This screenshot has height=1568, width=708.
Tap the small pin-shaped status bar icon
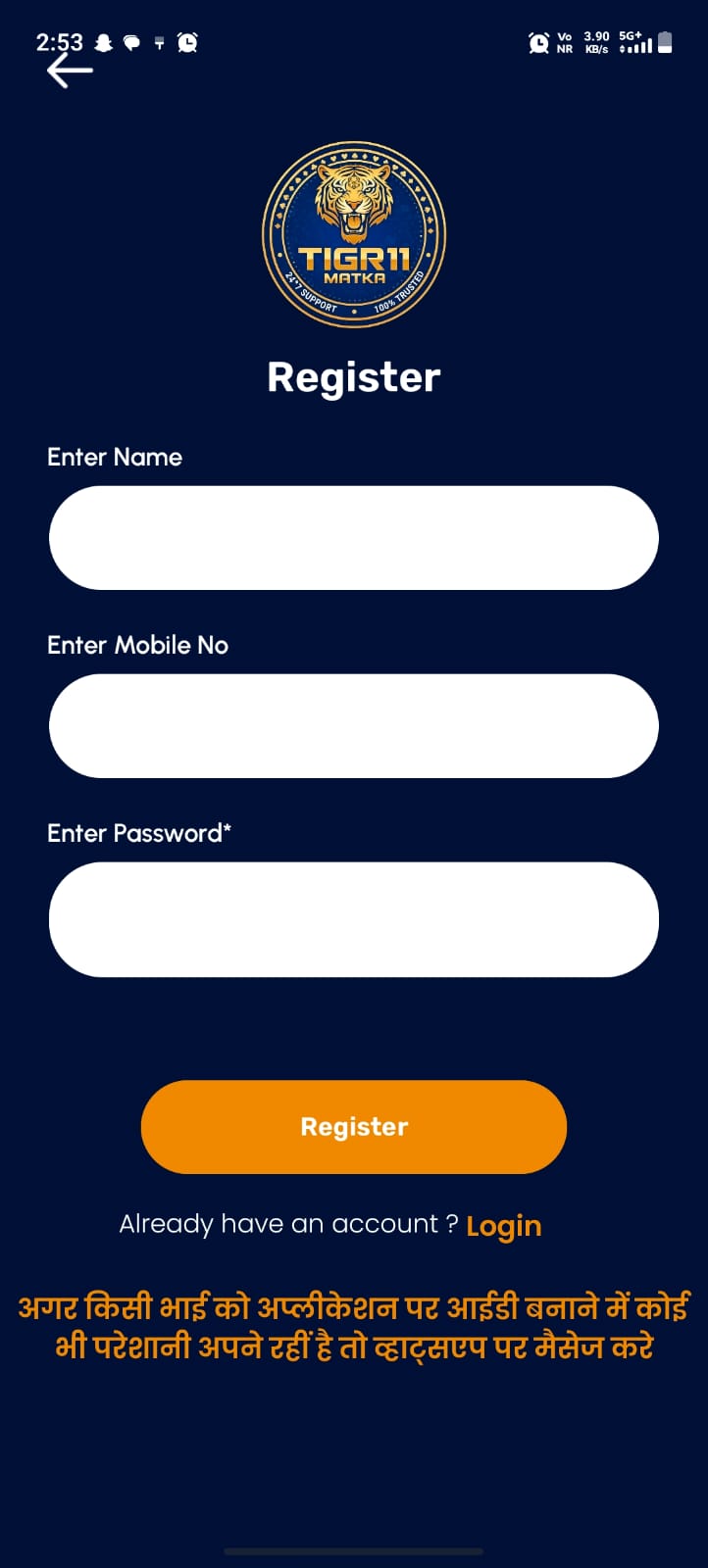point(160,42)
